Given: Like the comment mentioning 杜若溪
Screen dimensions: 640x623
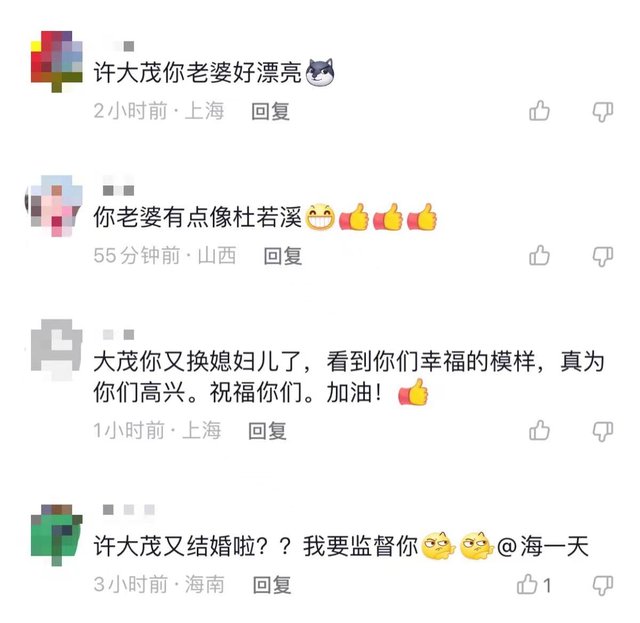Looking at the screenshot, I should [540, 256].
